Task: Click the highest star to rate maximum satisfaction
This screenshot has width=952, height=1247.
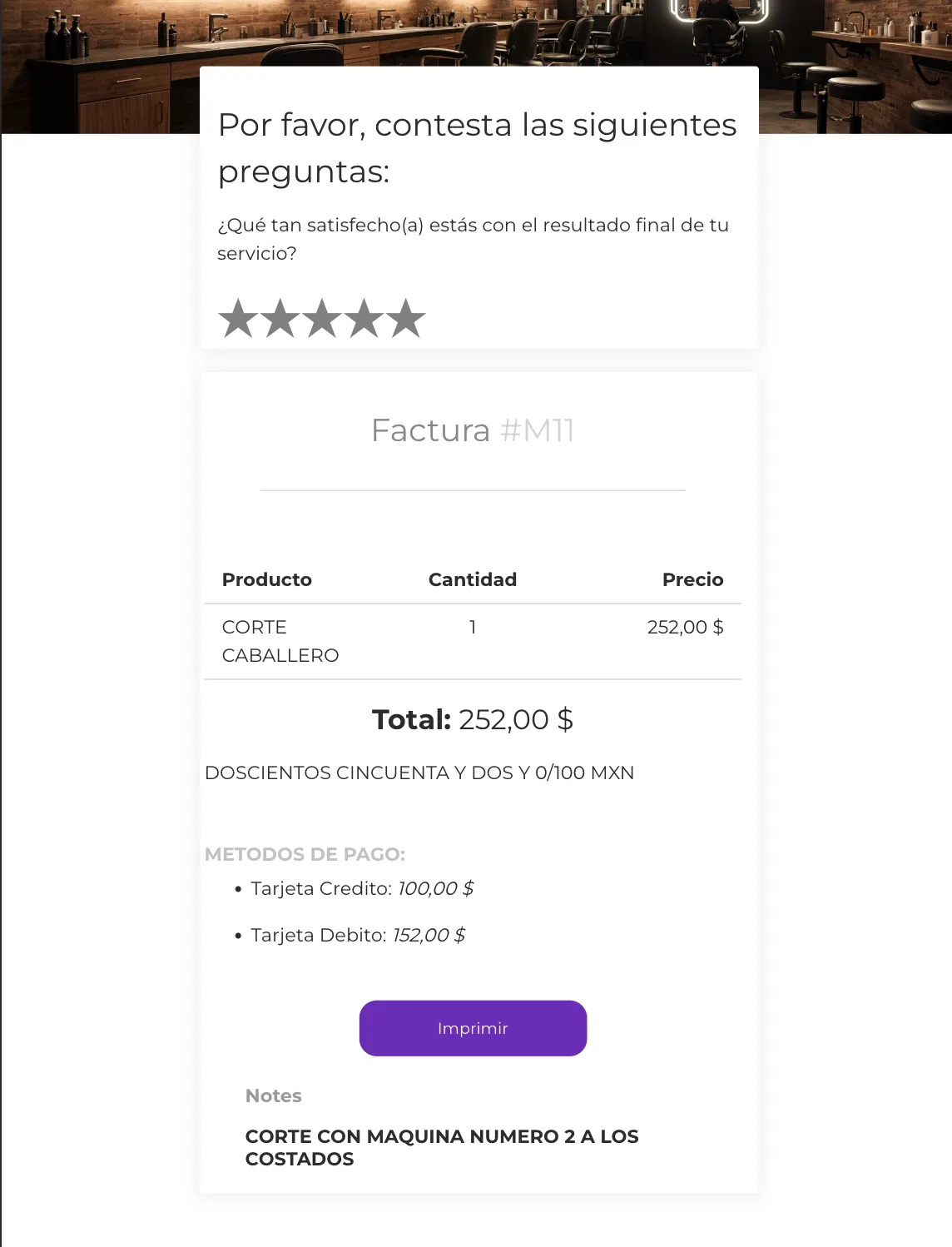Action: [x=407, y=317]
